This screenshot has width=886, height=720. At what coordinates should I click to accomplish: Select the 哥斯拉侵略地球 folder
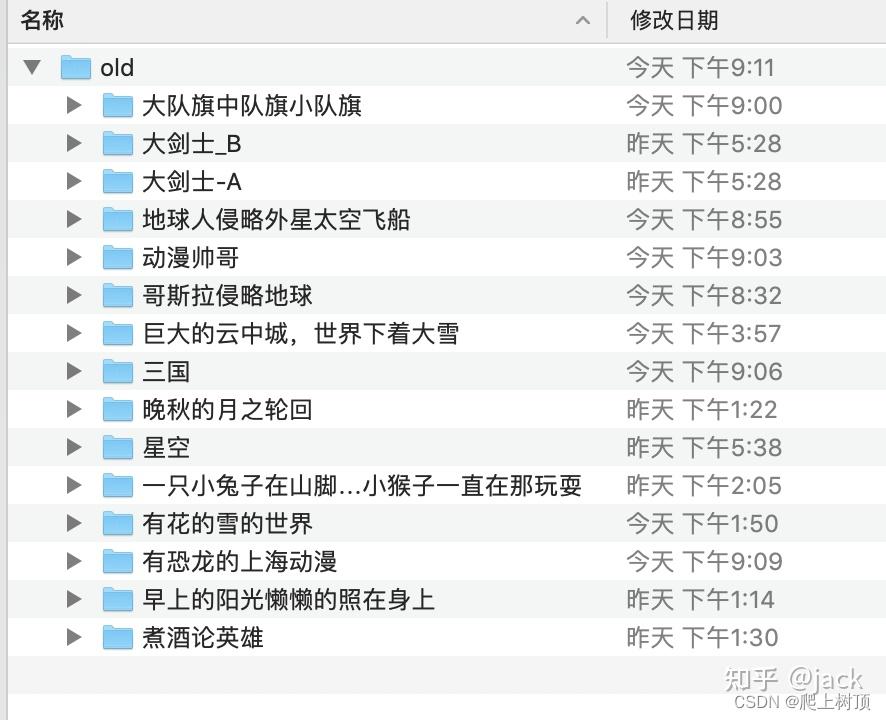(x=227, y=296)
